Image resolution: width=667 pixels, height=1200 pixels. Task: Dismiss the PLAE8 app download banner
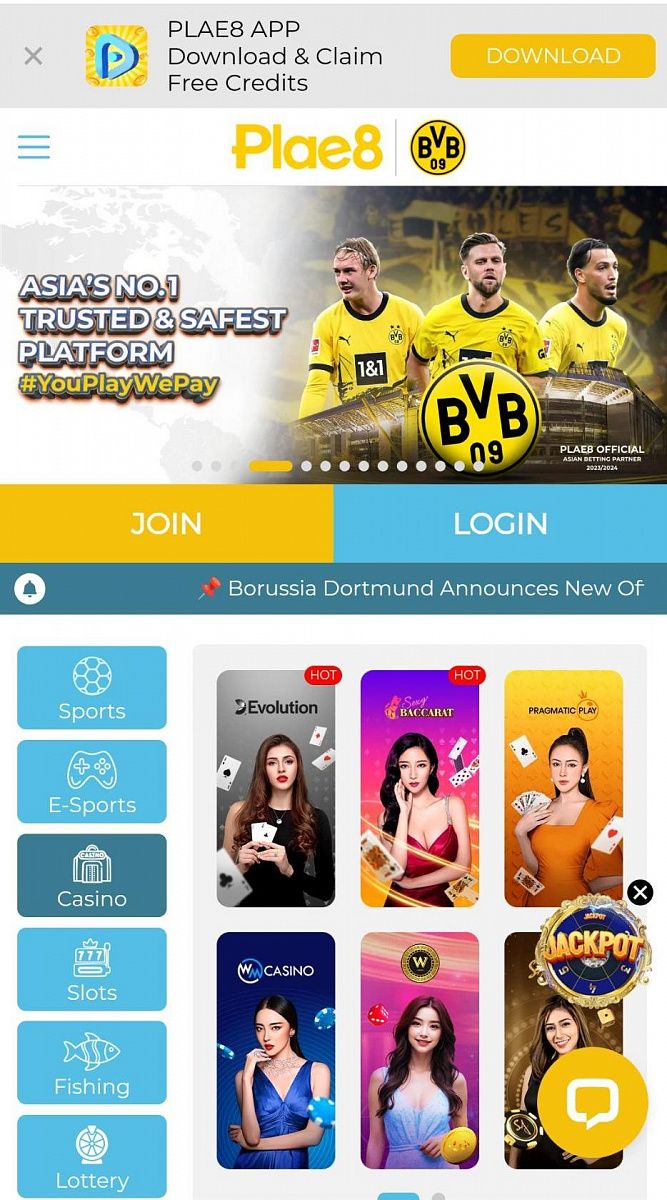33,56
